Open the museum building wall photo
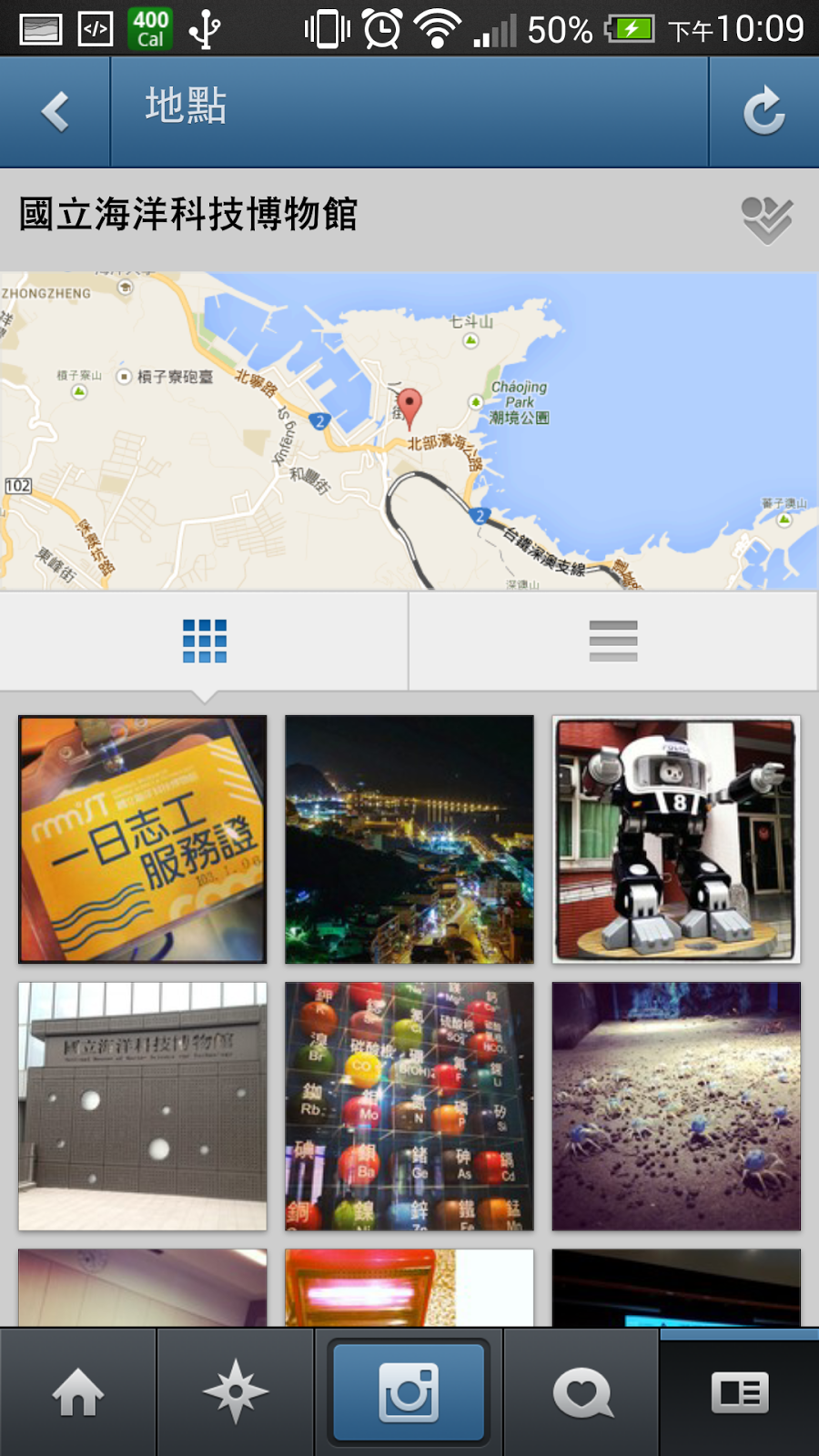The width and height of the screenshot is (819, 1456). pos(143,1106)
